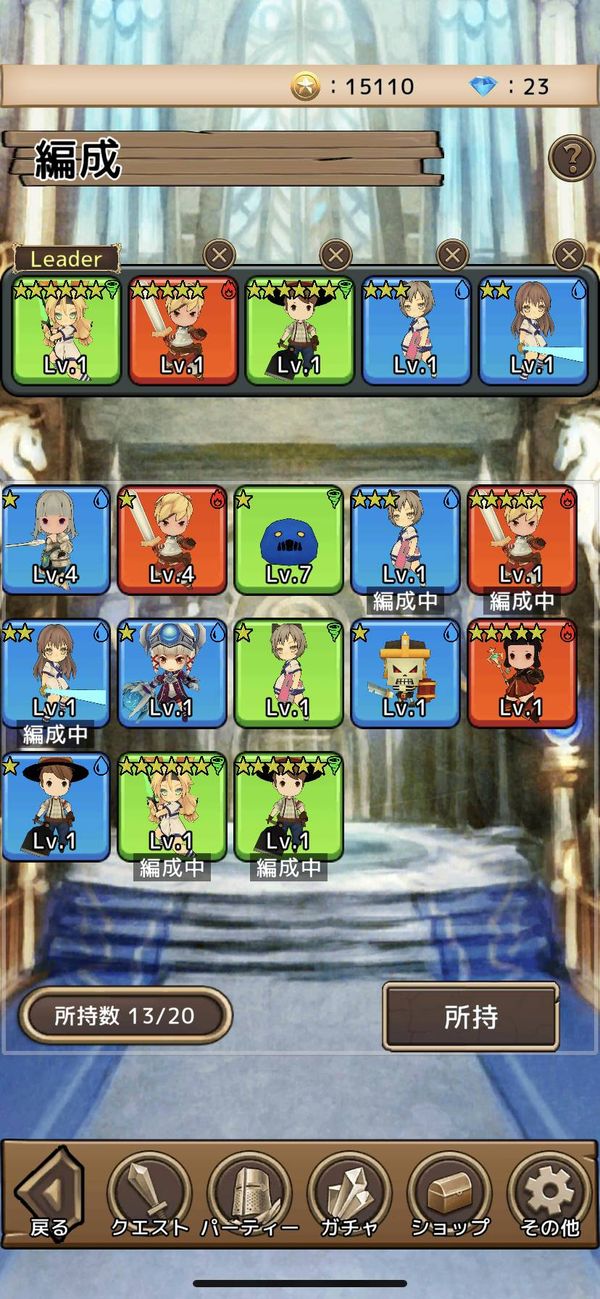This screenshot has height=1299, width=600.
Task: Open the help question mark button
Action: (571, 158)
